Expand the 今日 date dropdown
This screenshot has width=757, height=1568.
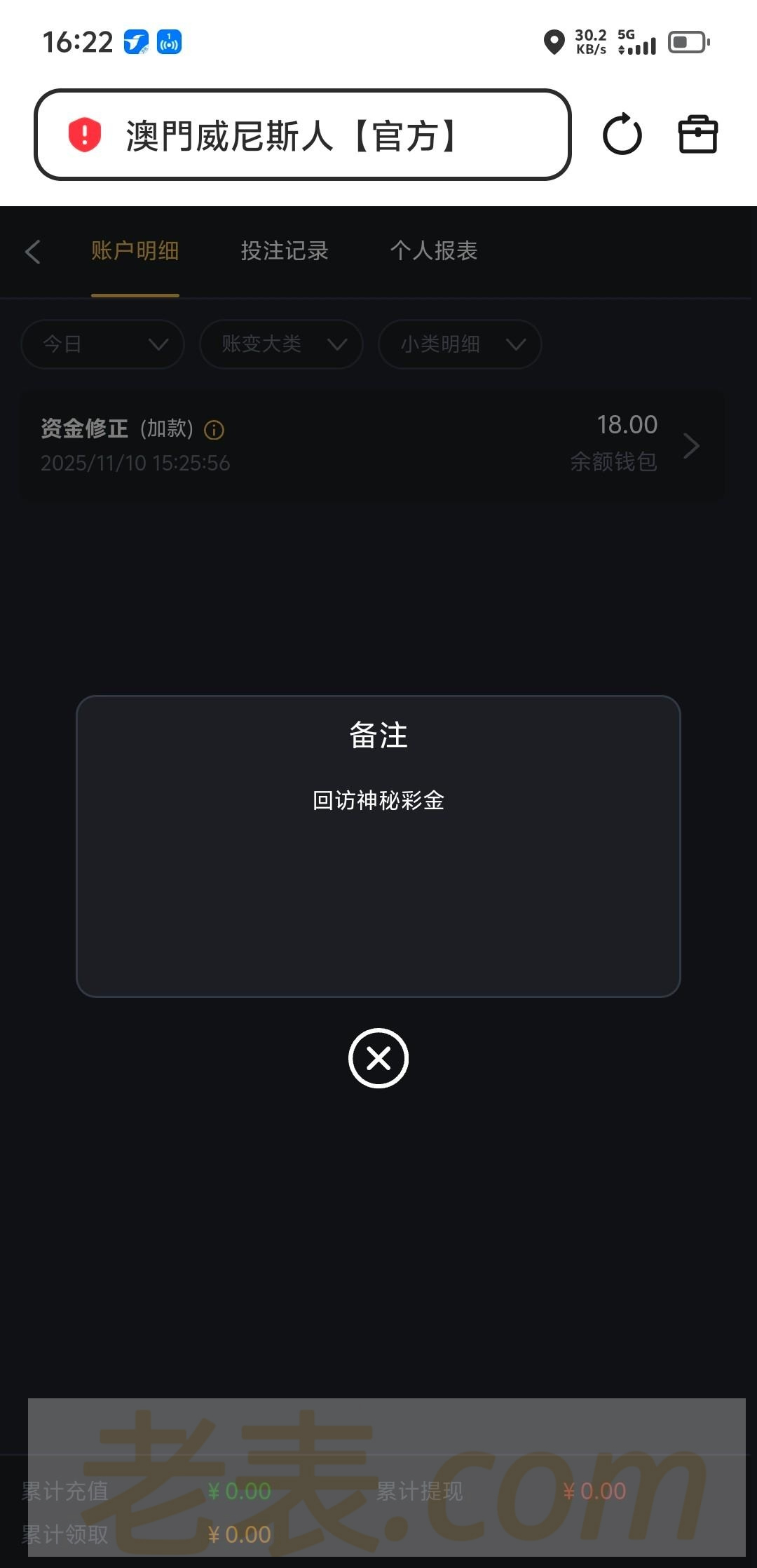pos(103,344)
